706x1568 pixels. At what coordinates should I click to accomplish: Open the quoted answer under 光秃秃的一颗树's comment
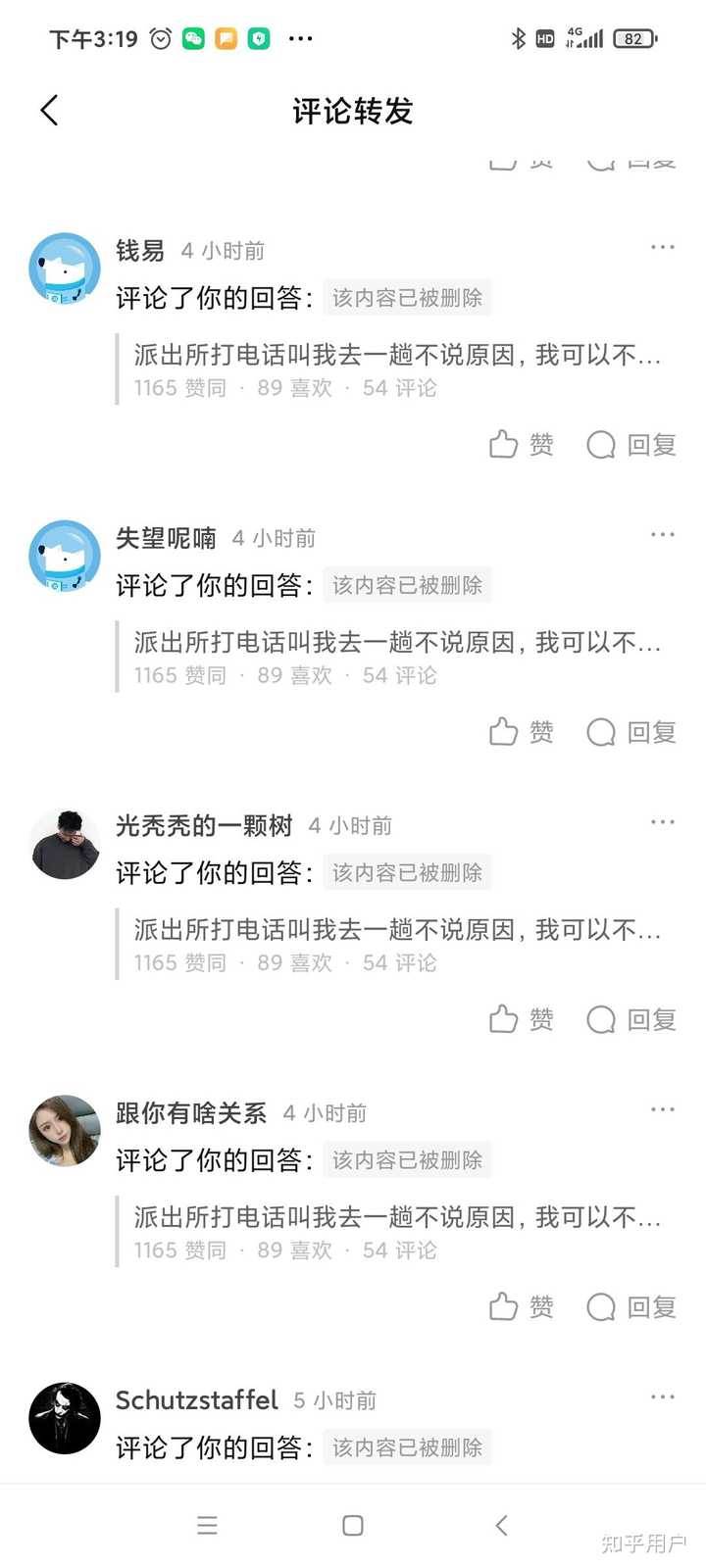click(396, 945)
